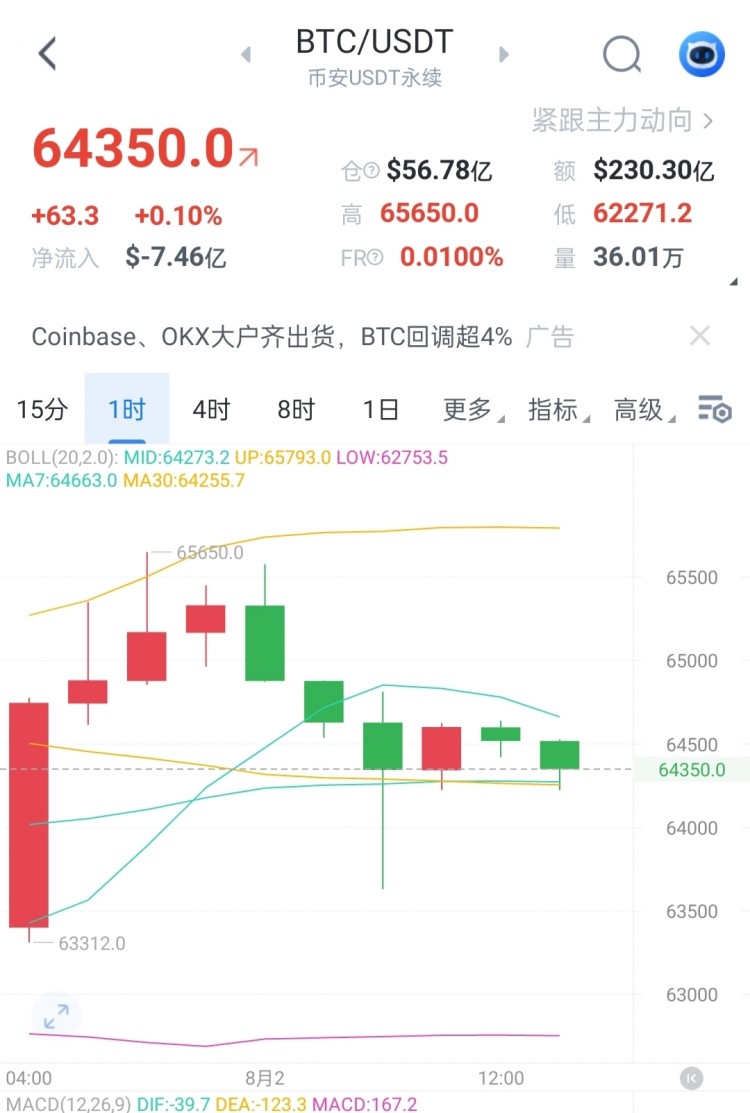This screenshot has width=750, height=1113.
Task: Open chart settings icon
Action: 714,409
